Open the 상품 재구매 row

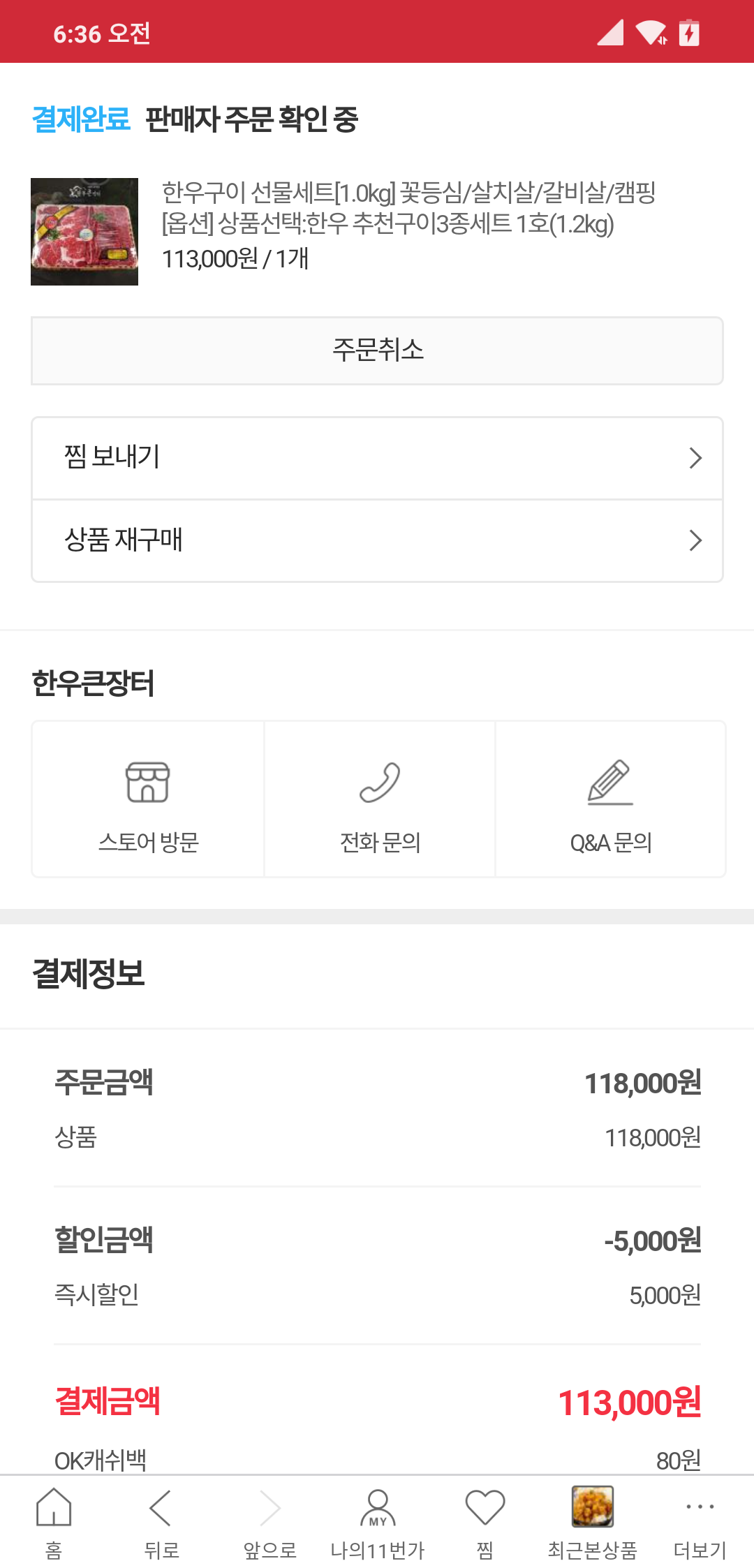[x=377, y=541]
